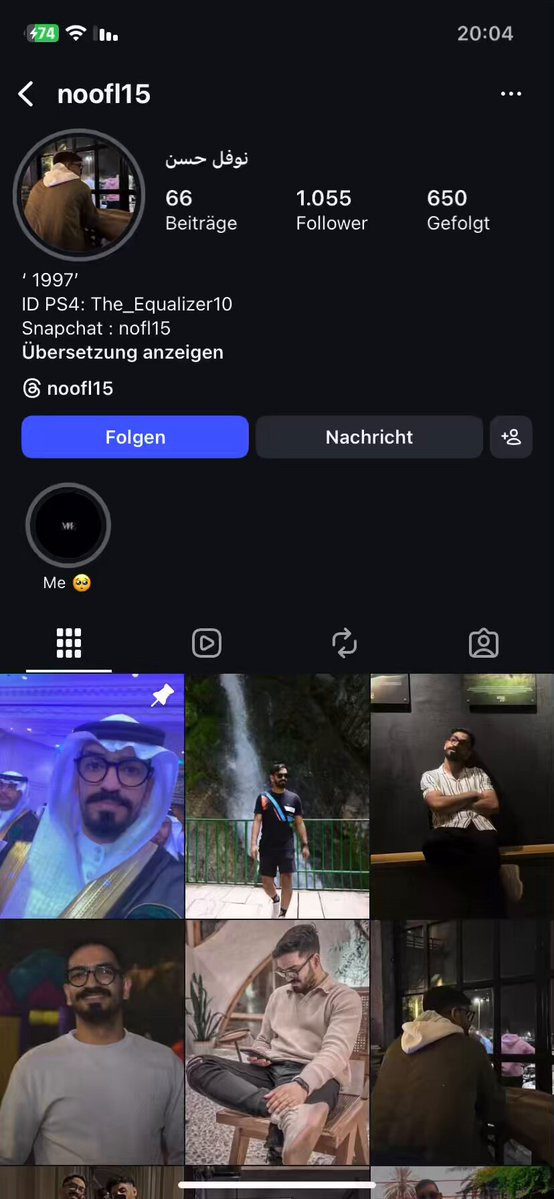Viewport: 554px width, 1199px height.
Task: Switch to the reposts tab
Action: (345, 643)
